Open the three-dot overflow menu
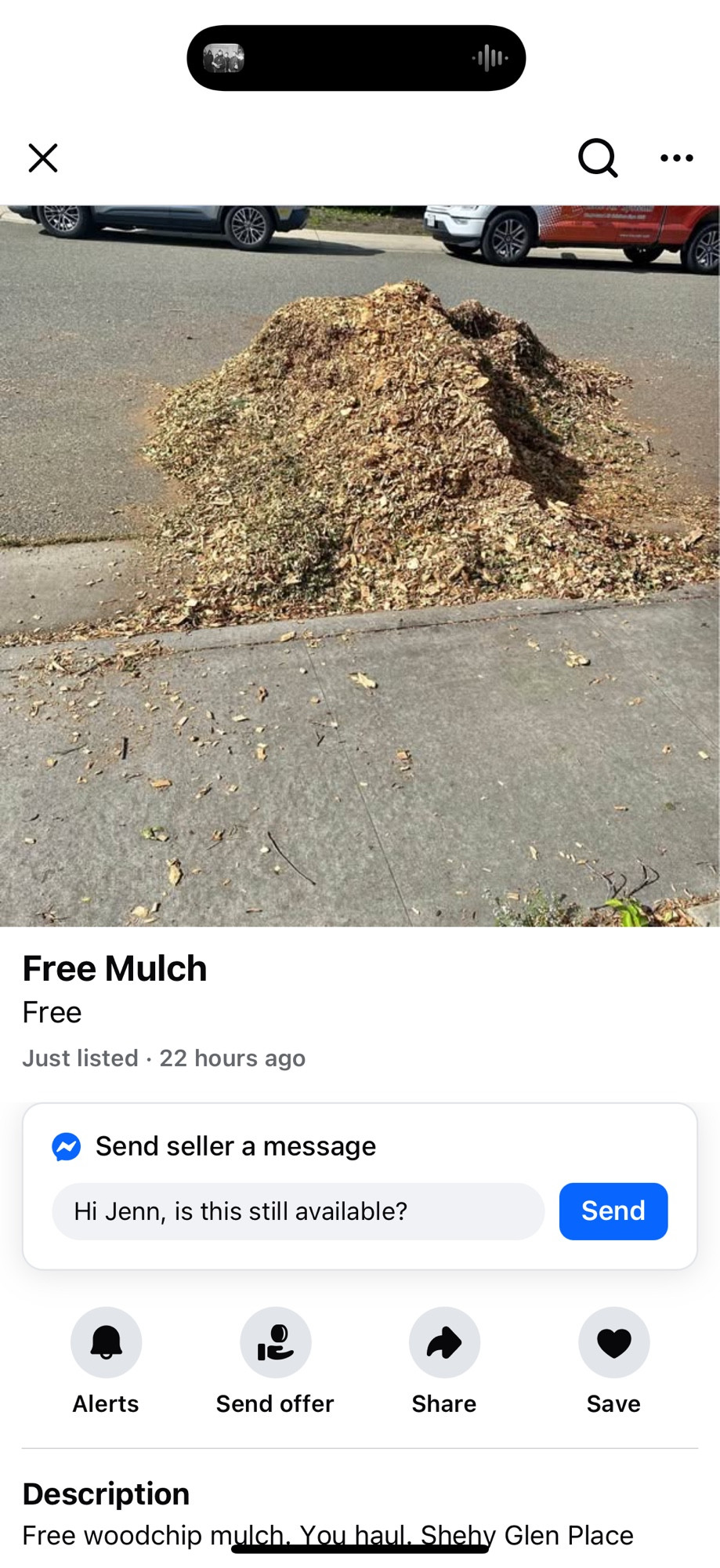The height and width of the screenshot is (1568, 720). 676,158
